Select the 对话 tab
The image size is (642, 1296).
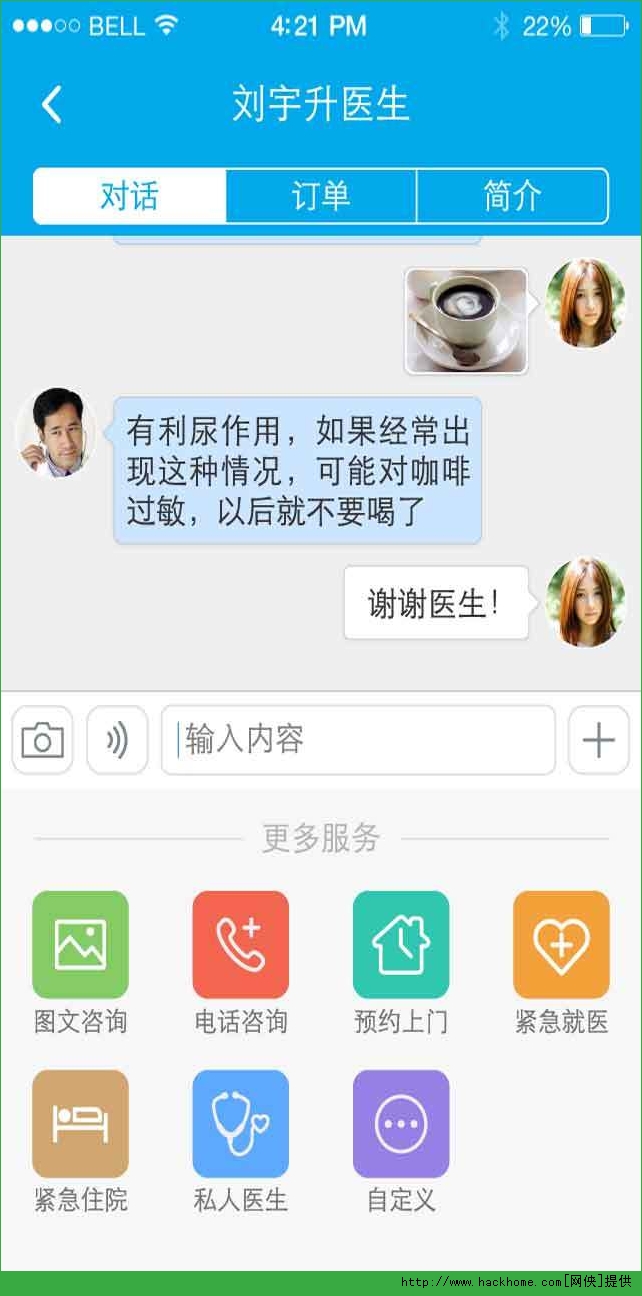pos(130,196)
